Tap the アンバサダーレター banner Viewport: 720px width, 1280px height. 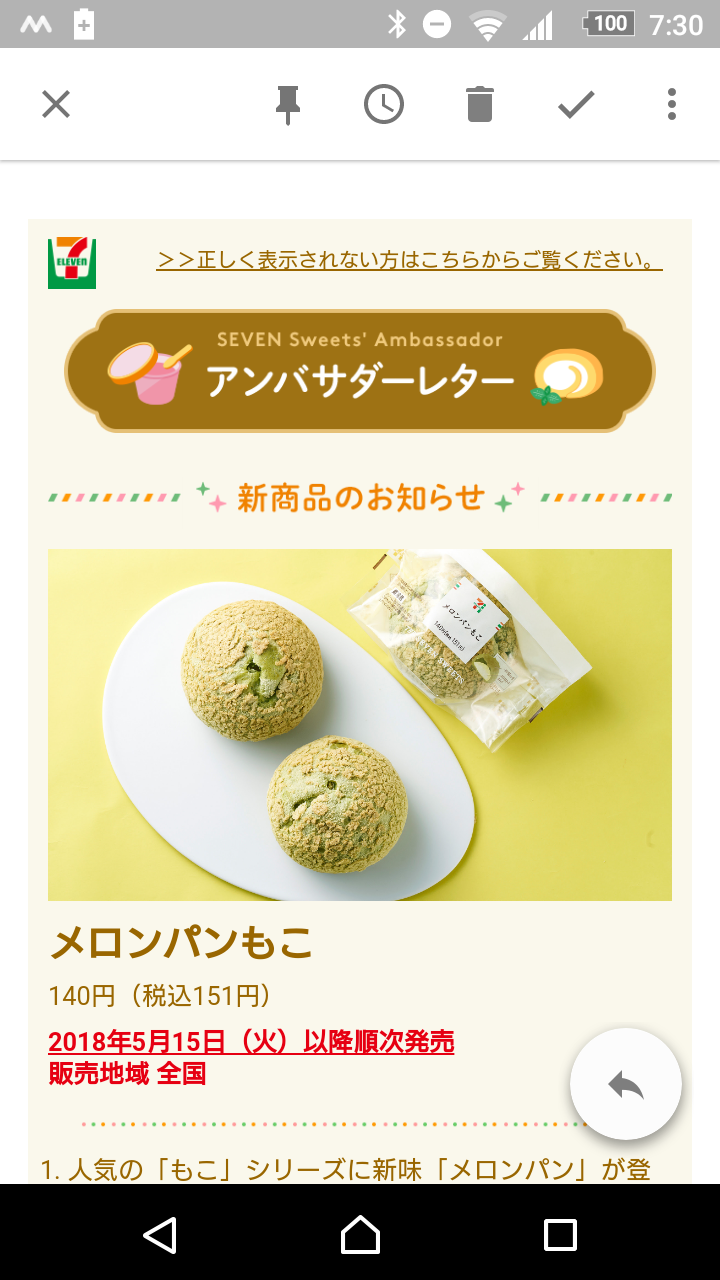pyautogui.click(x=360, y=371)
